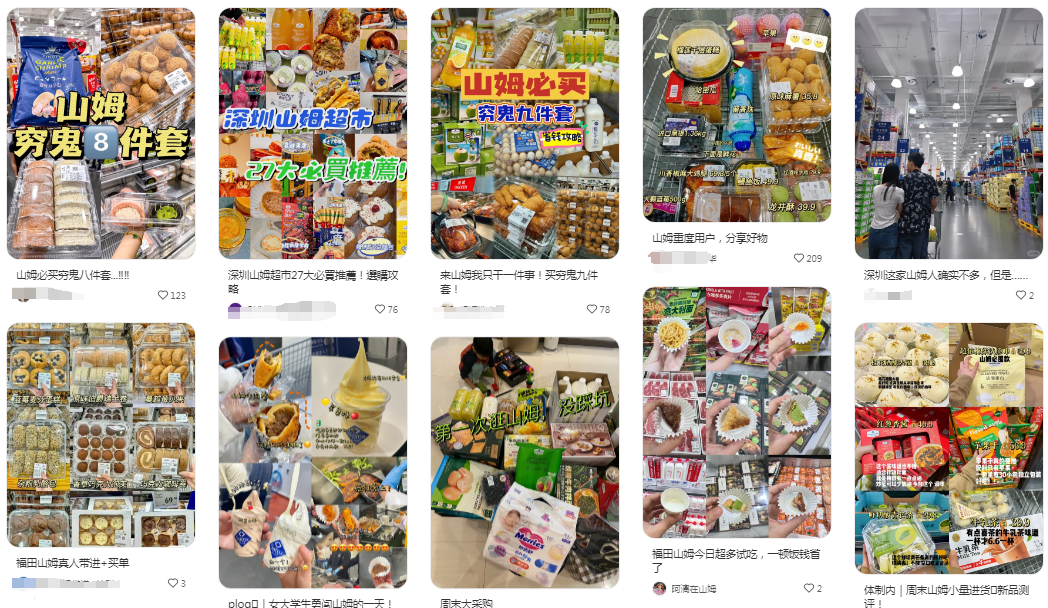Like the 深圳这家山姆人确实不多 post
Viewport: 1048px width, 608px height.
[x=1019, y=295]
